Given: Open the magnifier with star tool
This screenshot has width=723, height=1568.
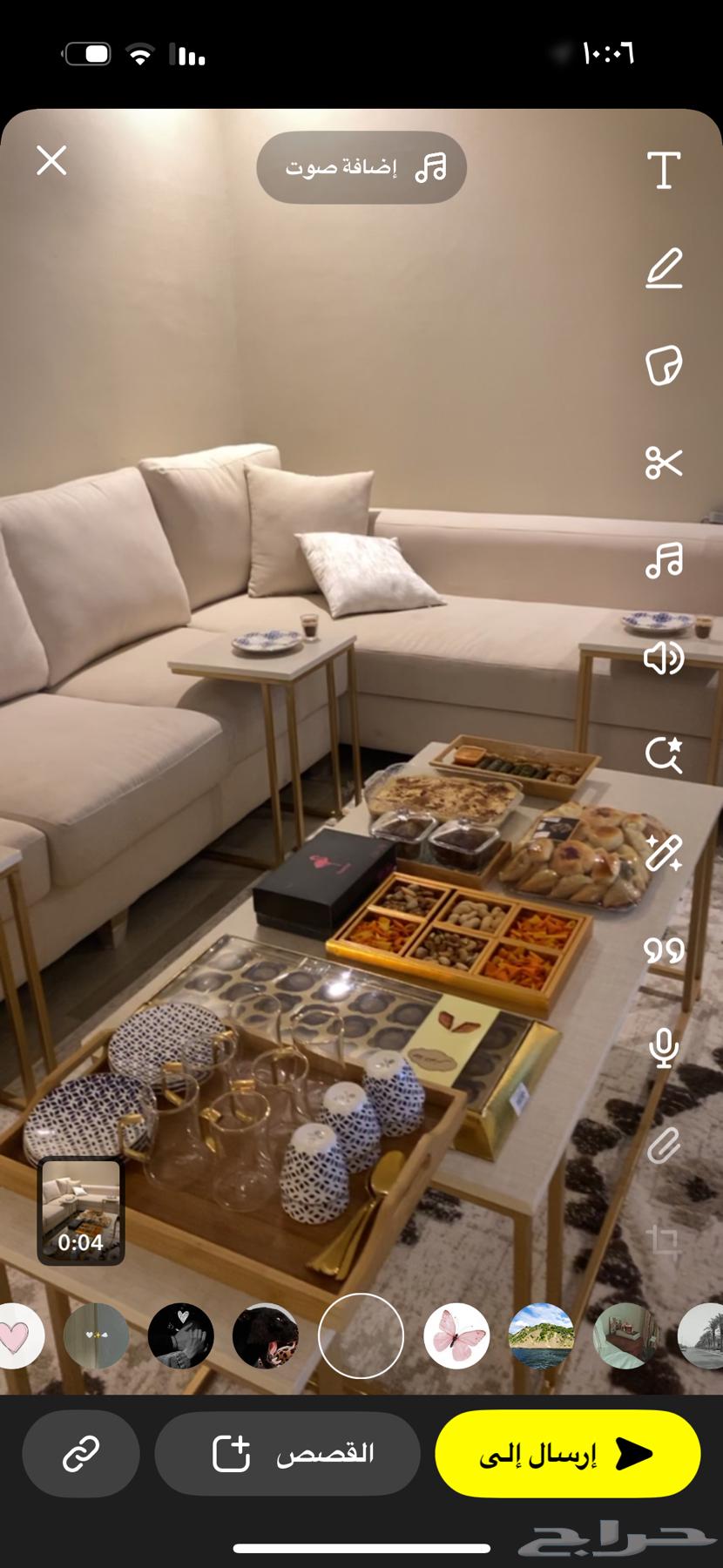Looking at the screenshot, I should 664,755.
